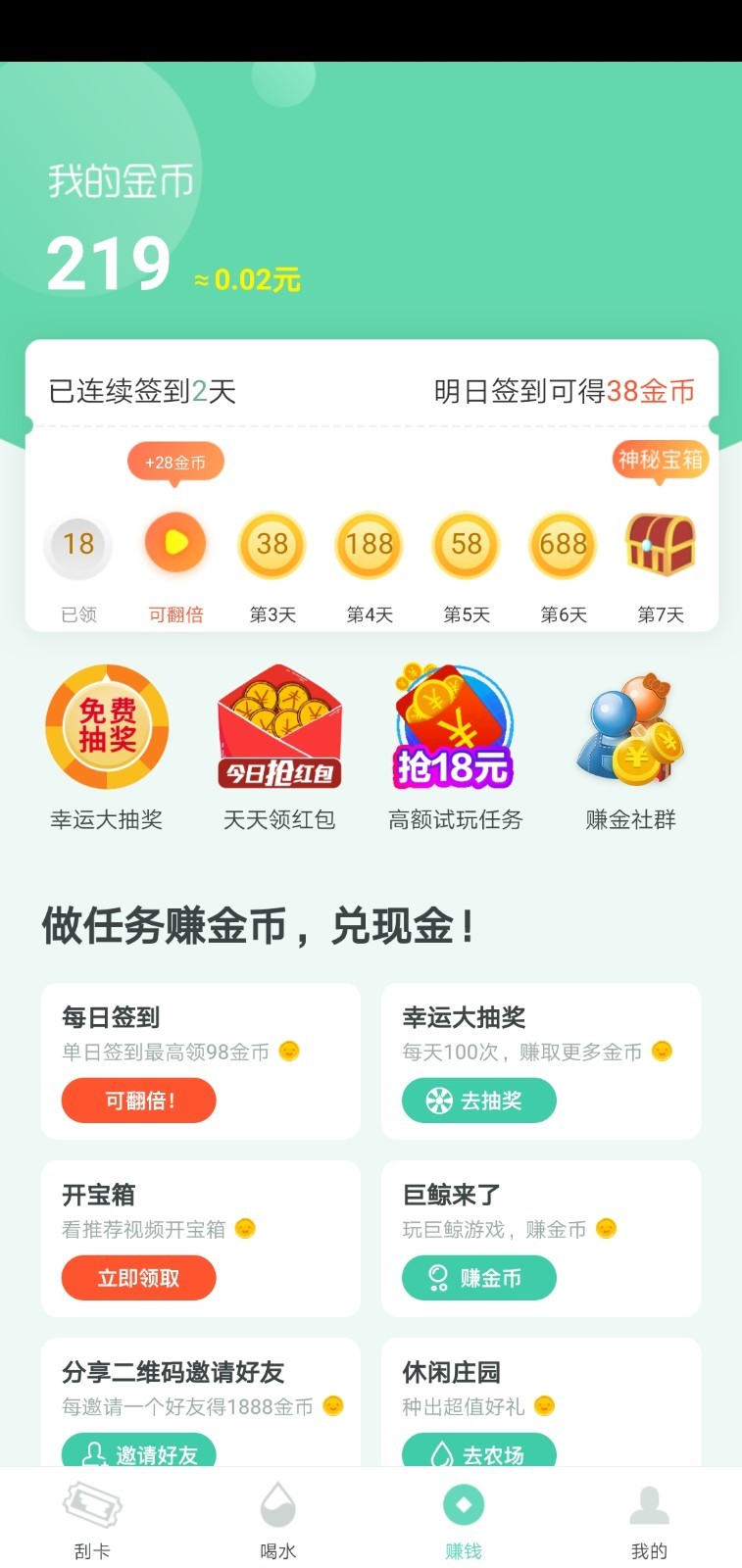742x1568 pixels.
Task: Switch to the 刮卡 tab
Action: click(92, 1520)
